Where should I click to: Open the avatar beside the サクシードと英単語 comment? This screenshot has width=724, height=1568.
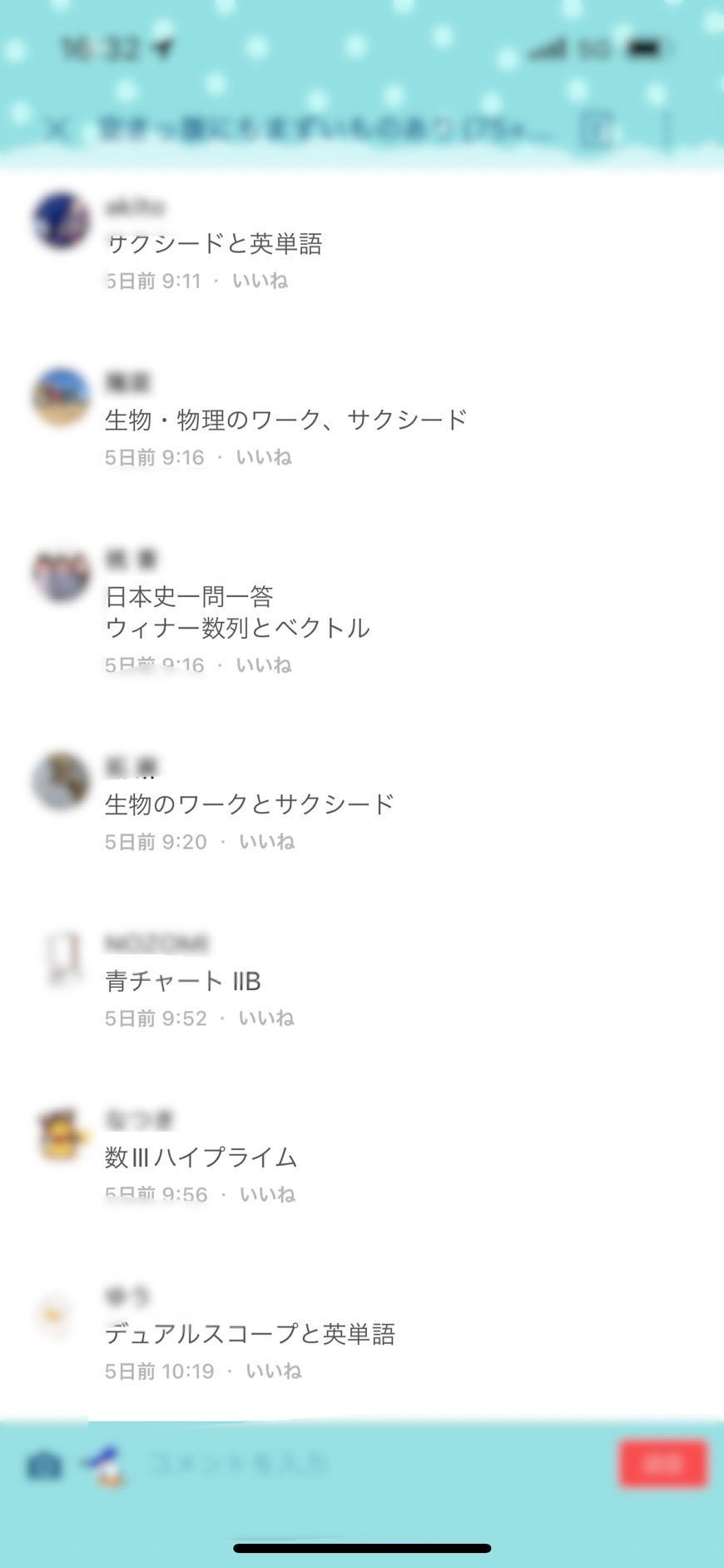(x=61, y=221)
